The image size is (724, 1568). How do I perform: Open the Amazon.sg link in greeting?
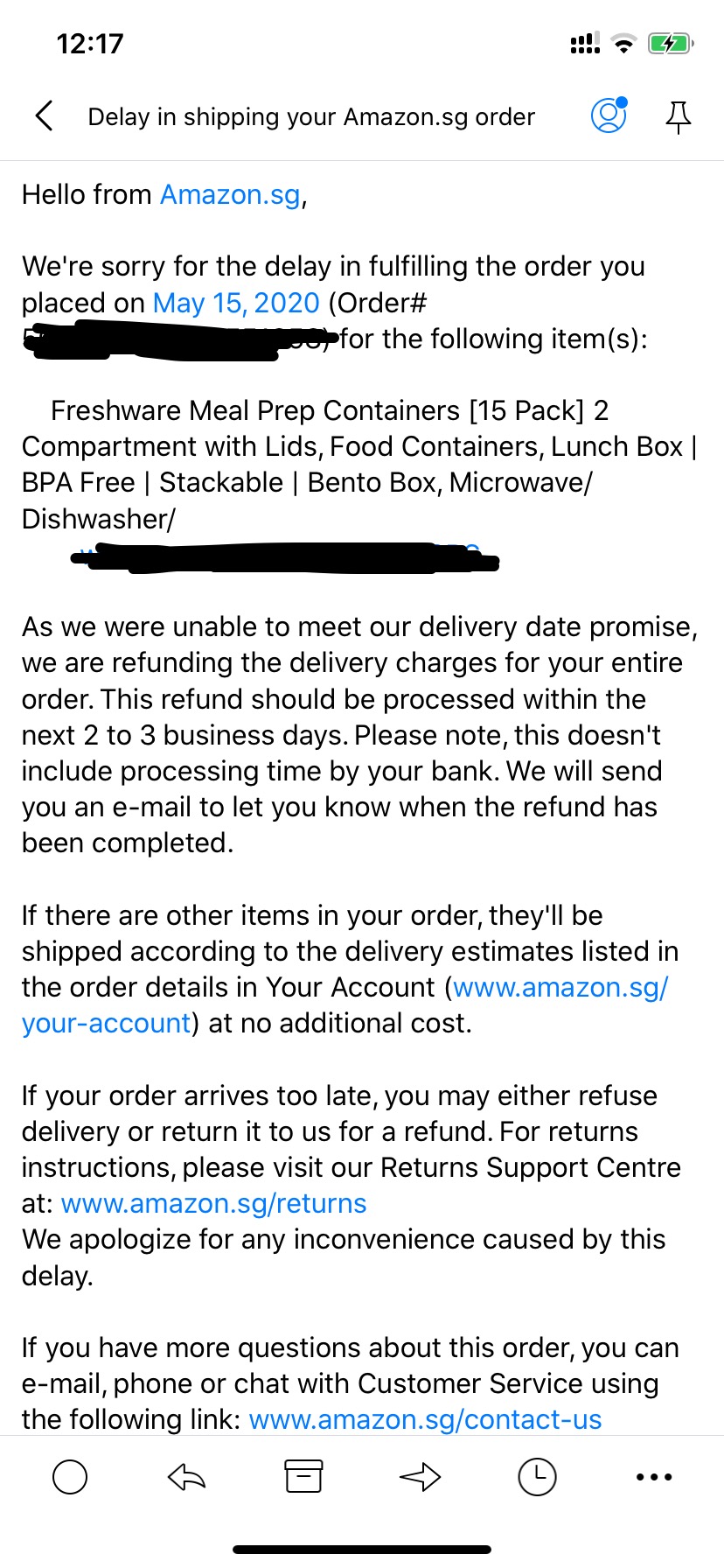tap(230, 194)
